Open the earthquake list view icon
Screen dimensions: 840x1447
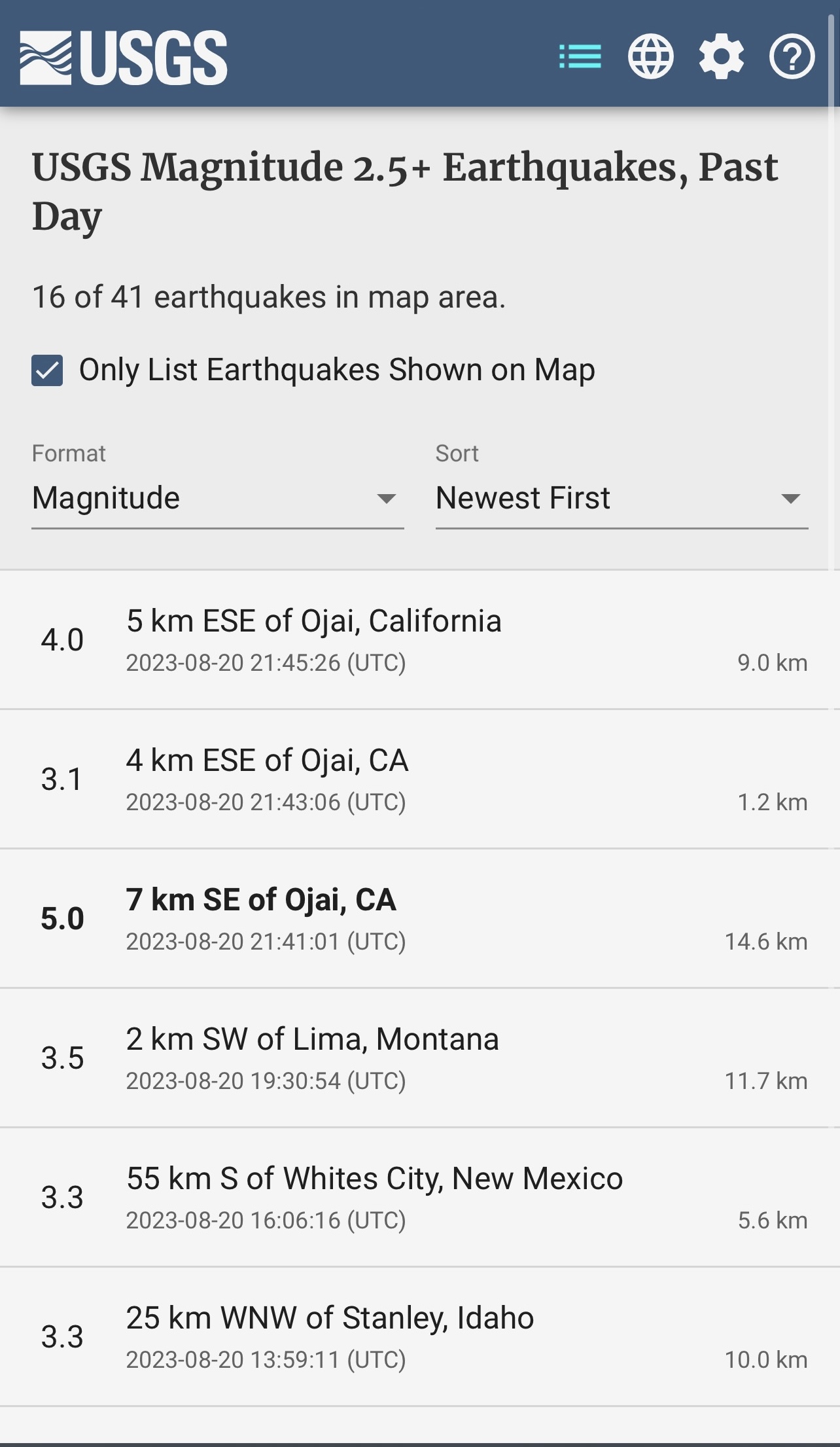tap(580, 56)
